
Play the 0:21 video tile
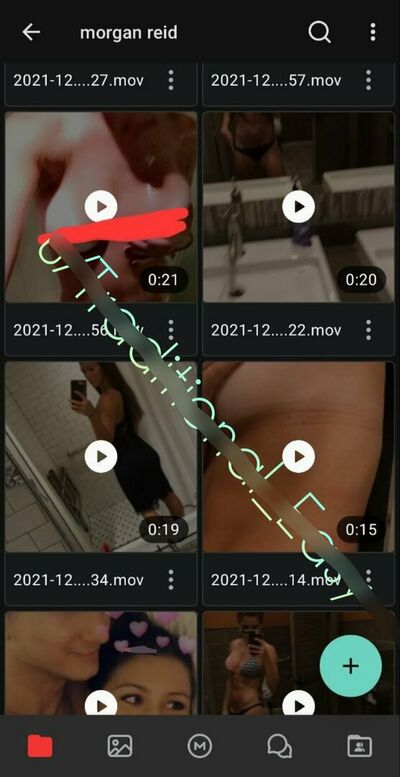[101, 206]
